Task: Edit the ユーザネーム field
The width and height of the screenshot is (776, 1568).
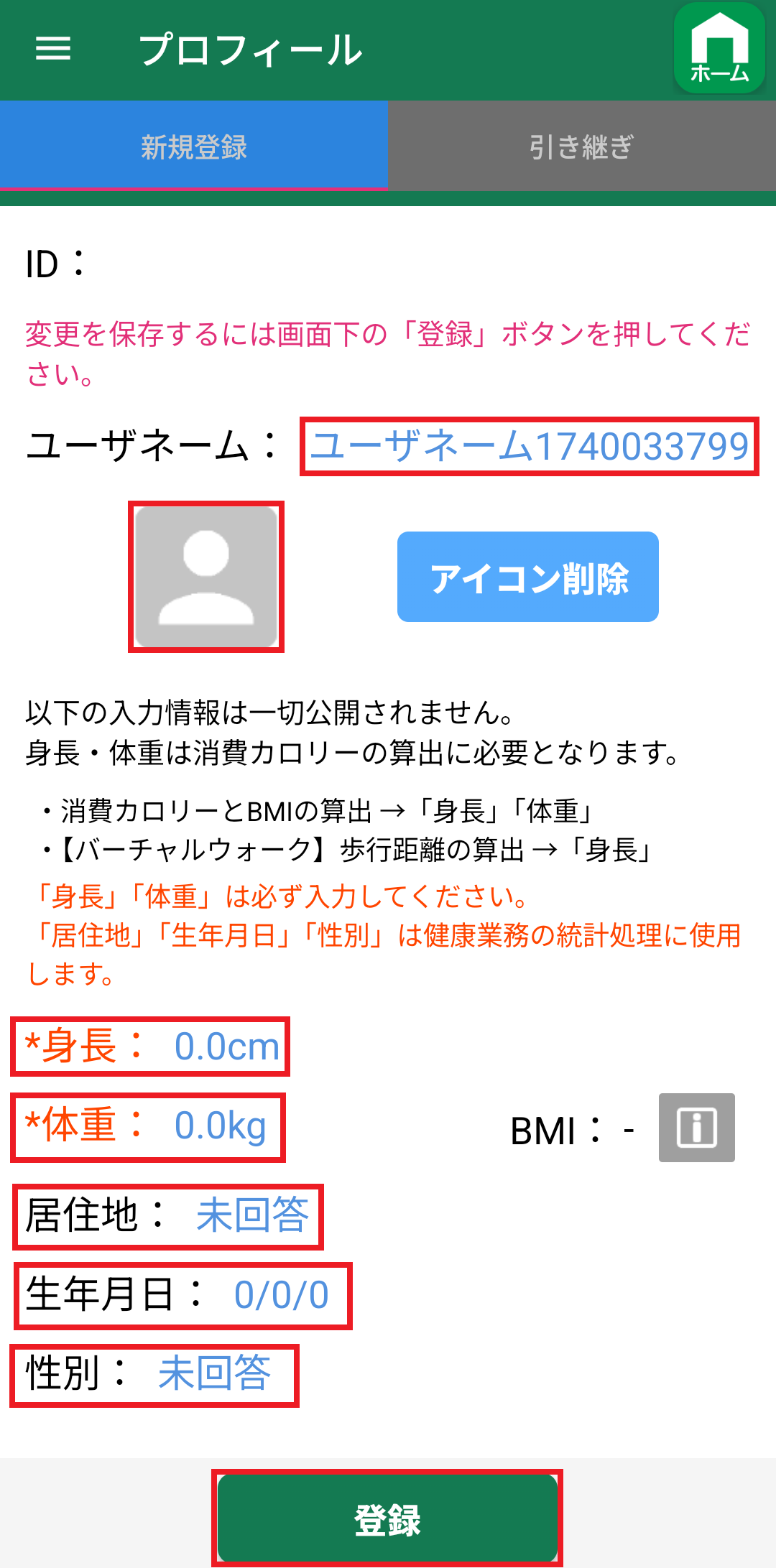Action: (x=530, y=446)
